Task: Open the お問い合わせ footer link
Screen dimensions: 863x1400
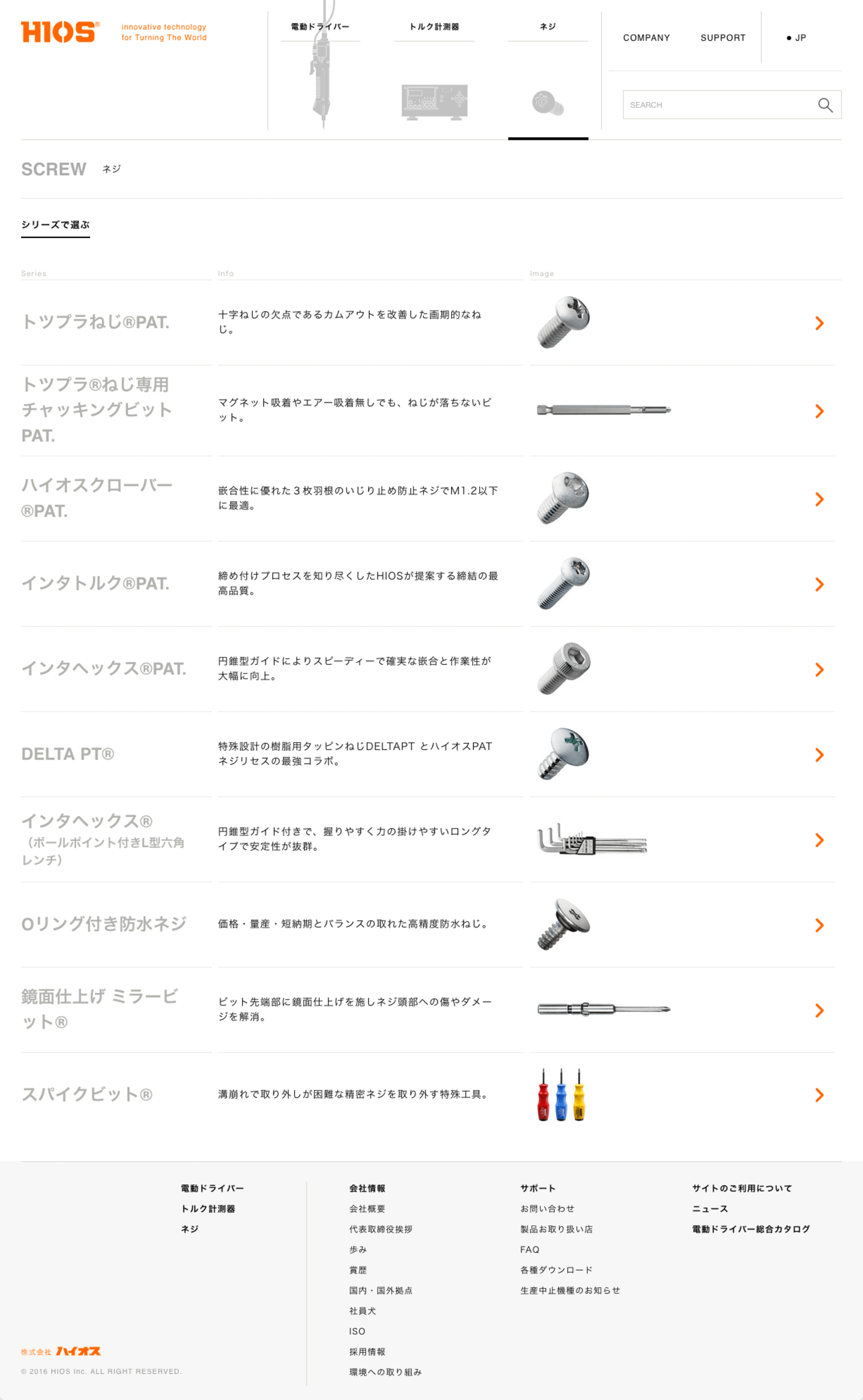Action: (x=547, y=1209)
